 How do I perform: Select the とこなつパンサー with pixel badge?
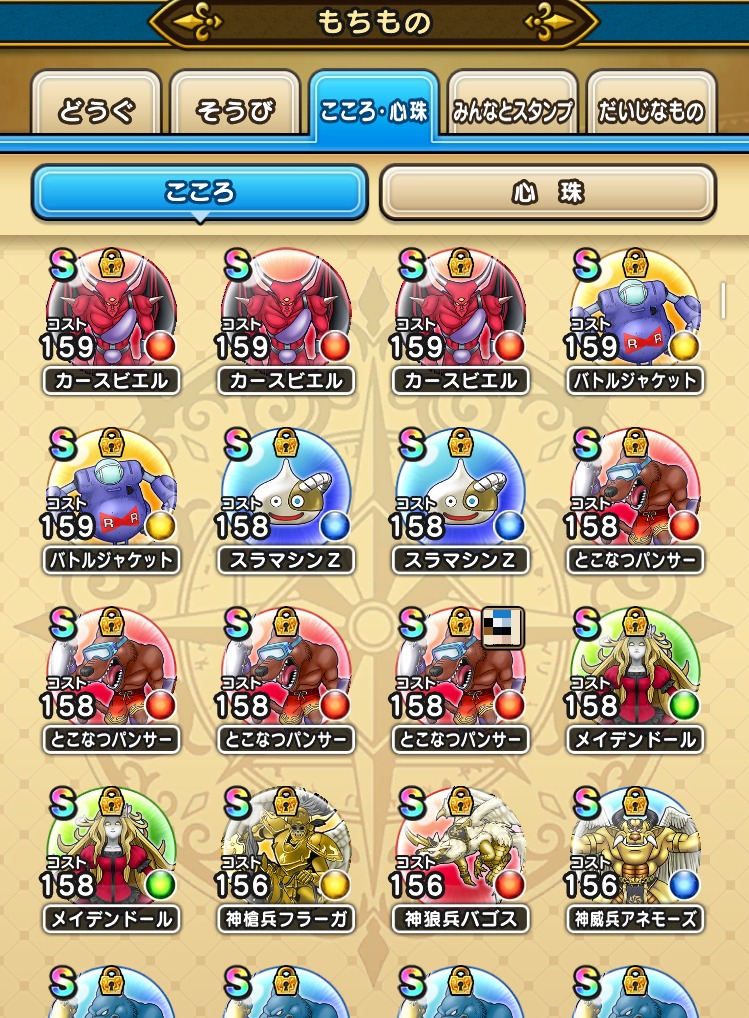(461, 673)
